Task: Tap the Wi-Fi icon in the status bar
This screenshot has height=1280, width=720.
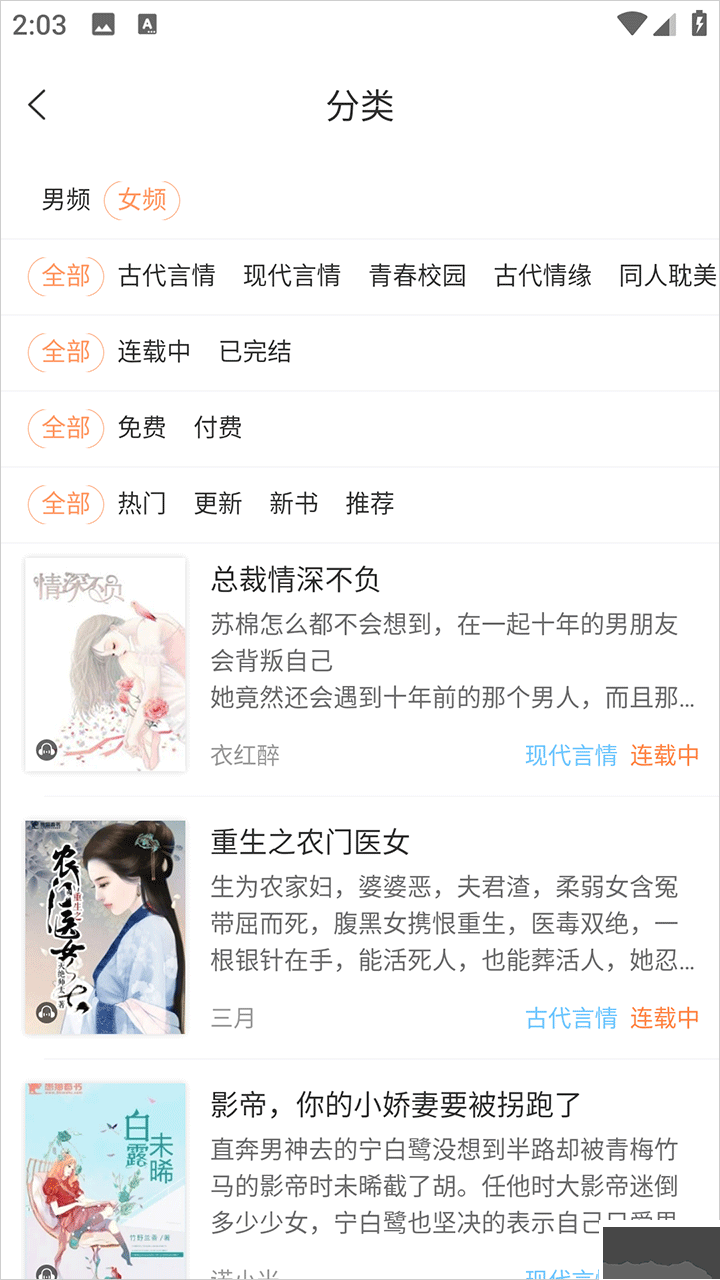Action: pos(632,24)
